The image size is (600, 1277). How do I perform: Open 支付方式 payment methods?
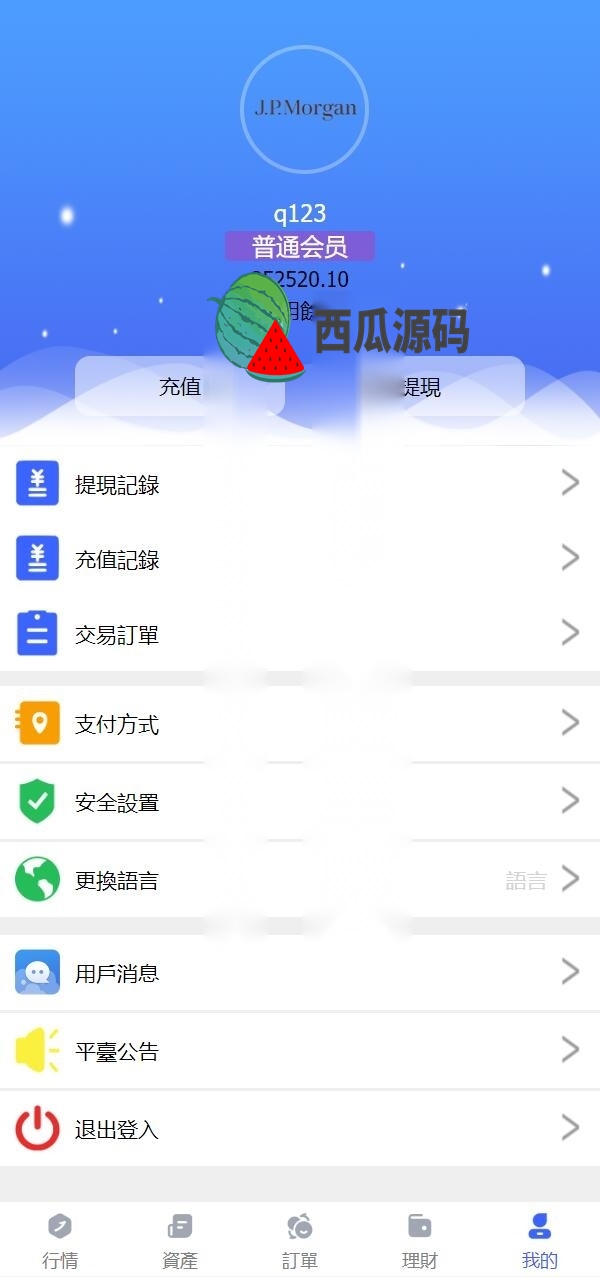[x=300, y=724]
